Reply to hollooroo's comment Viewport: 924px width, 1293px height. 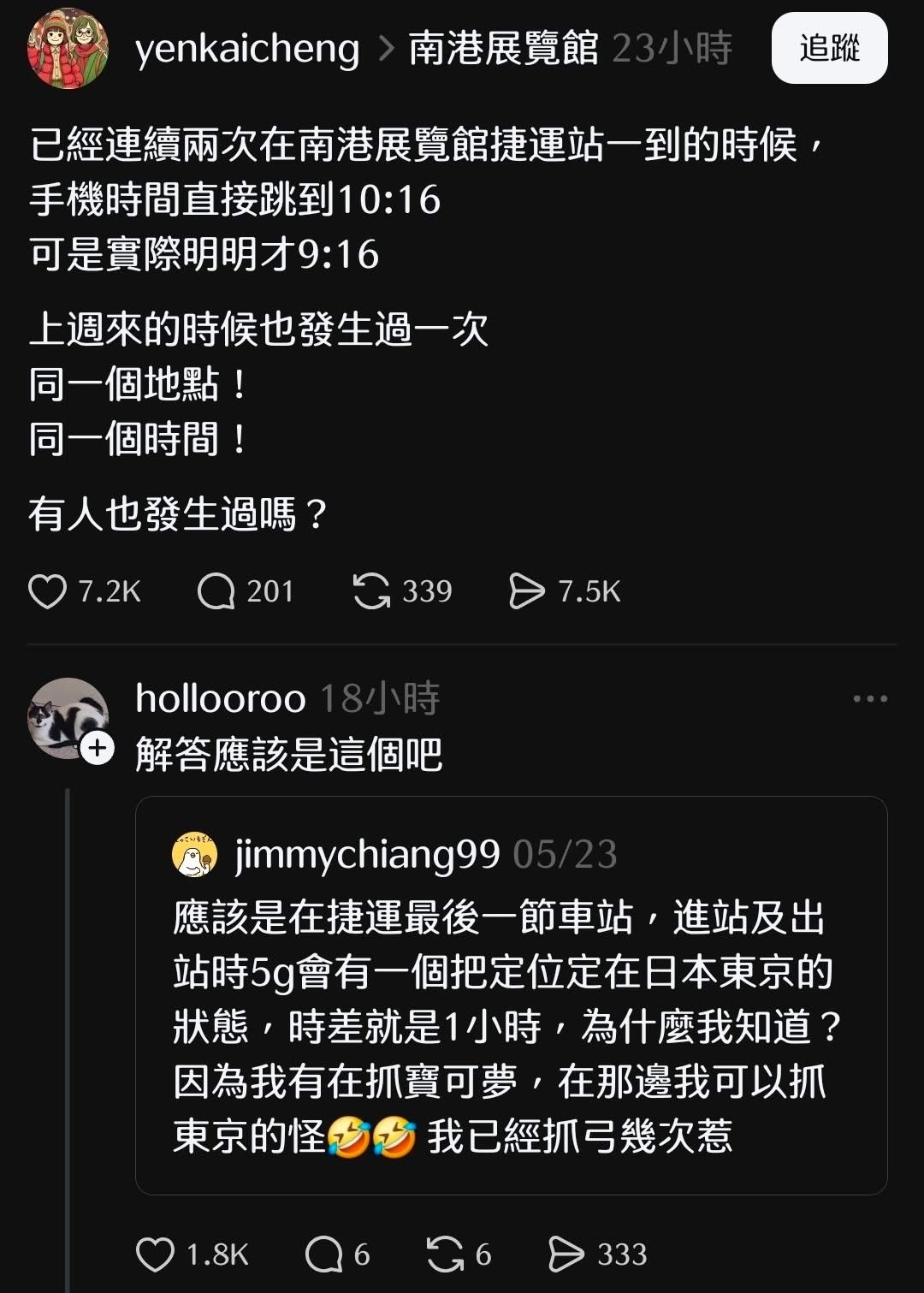tap(324, 1254)
